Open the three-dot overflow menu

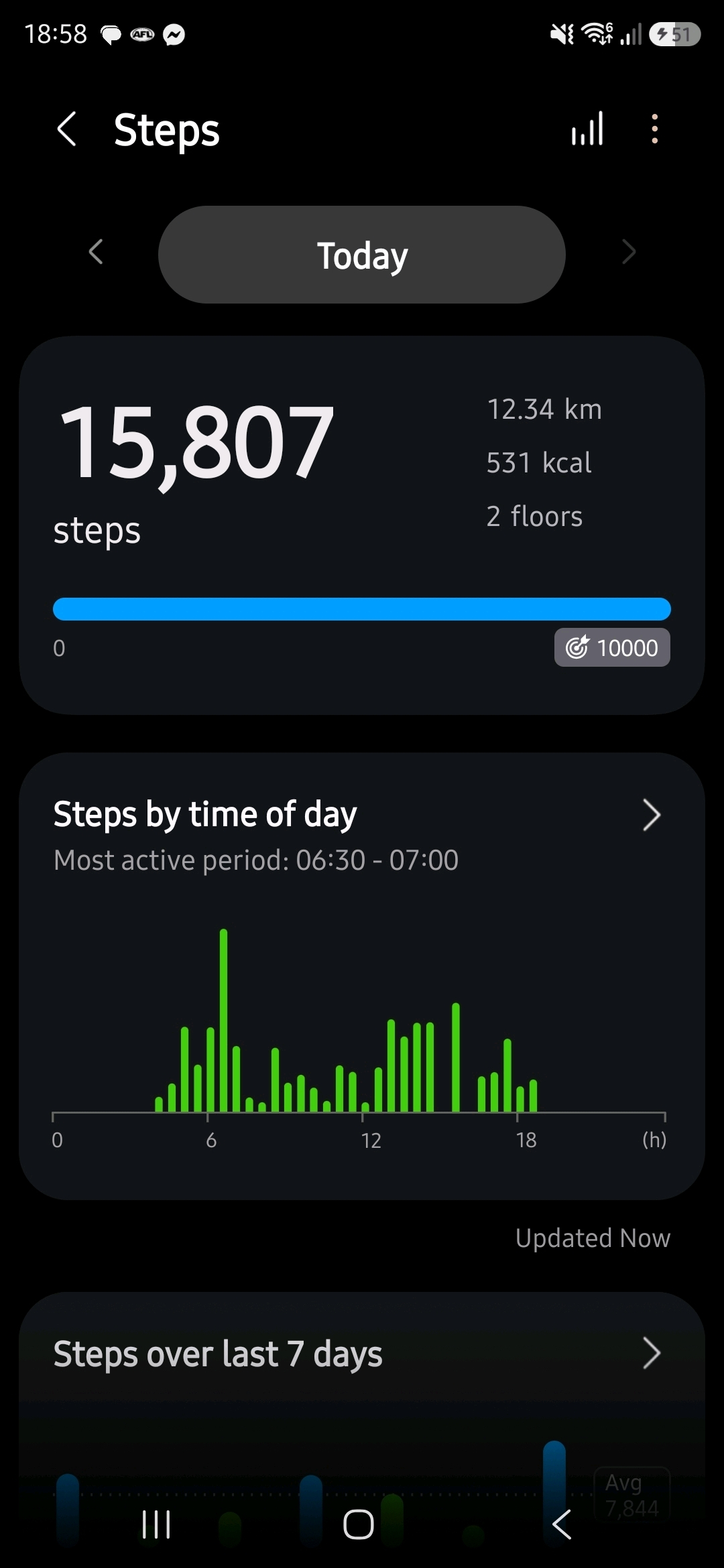[x=654, y=129]
